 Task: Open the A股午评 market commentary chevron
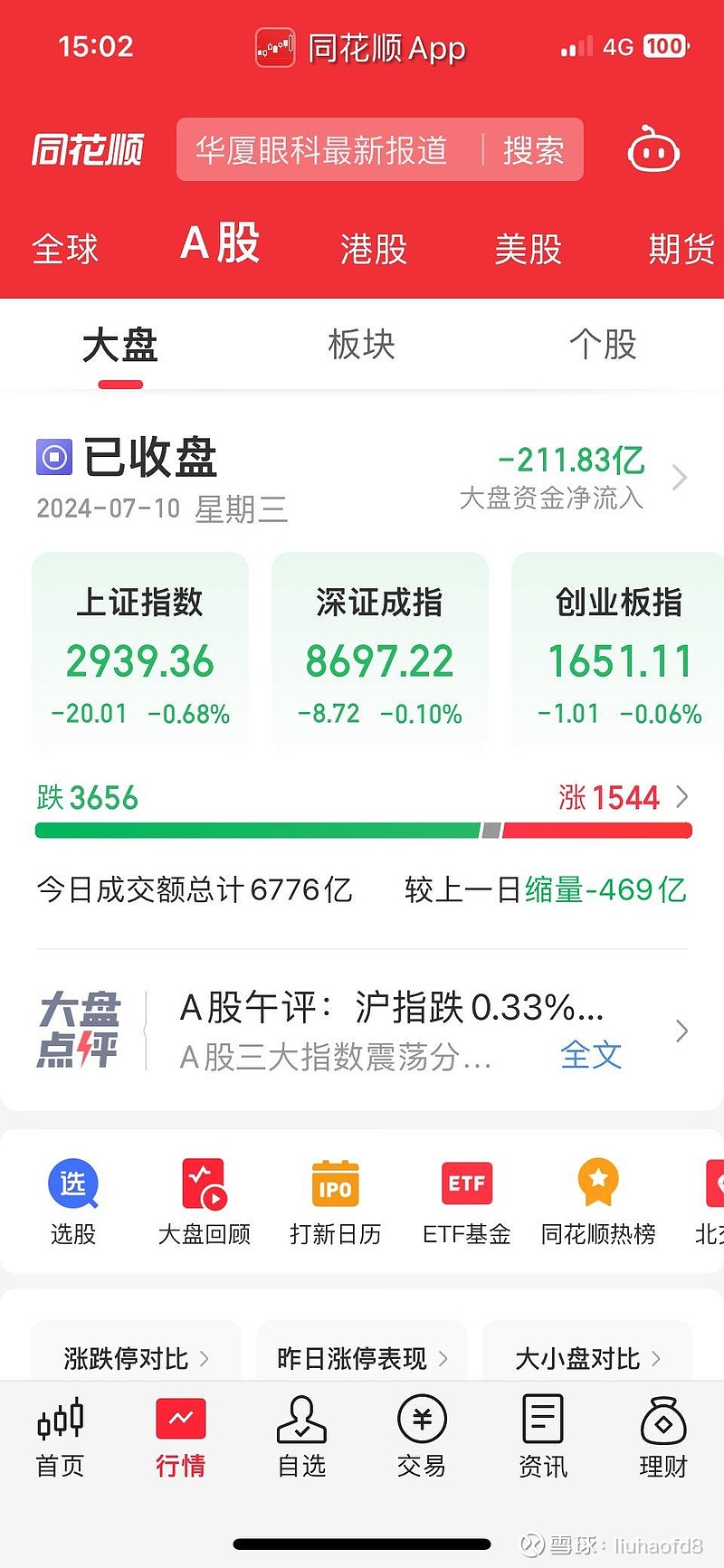pos(681,1031)
